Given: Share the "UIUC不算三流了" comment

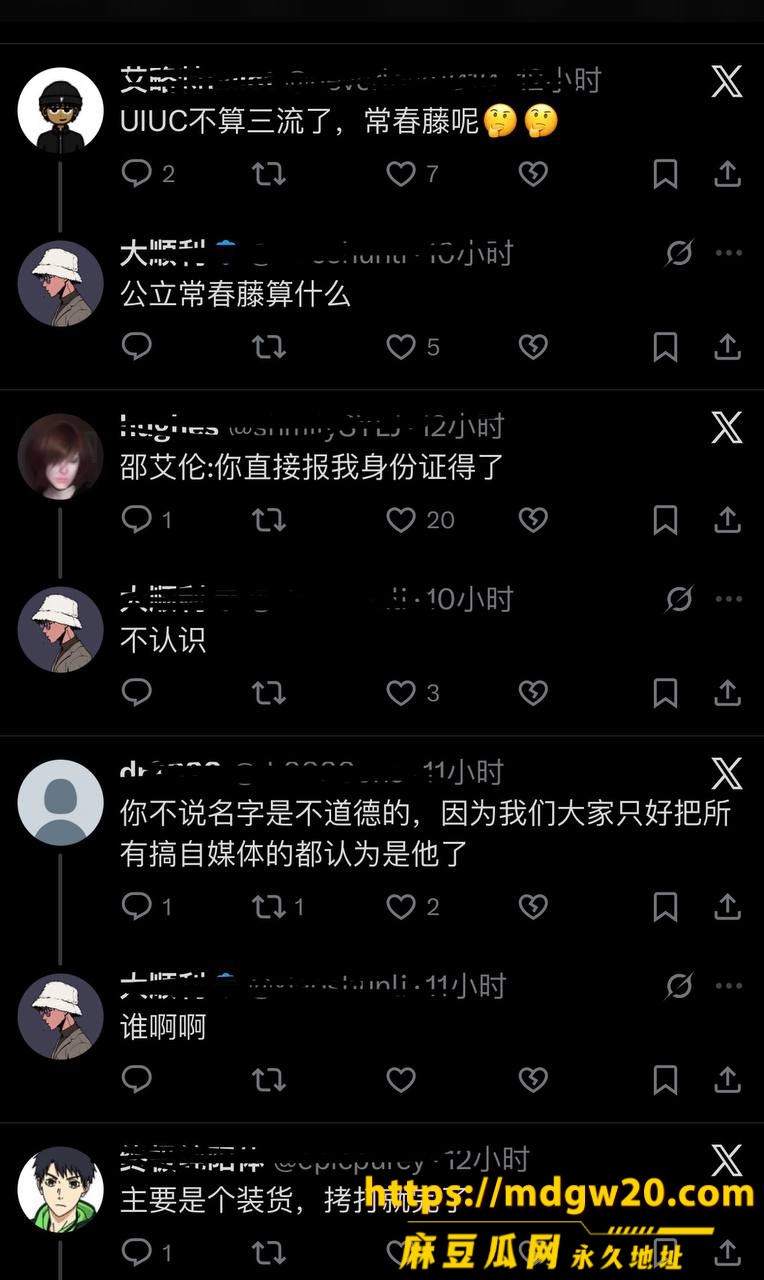Looking at the screenshot, I should (x=727, y=175).
